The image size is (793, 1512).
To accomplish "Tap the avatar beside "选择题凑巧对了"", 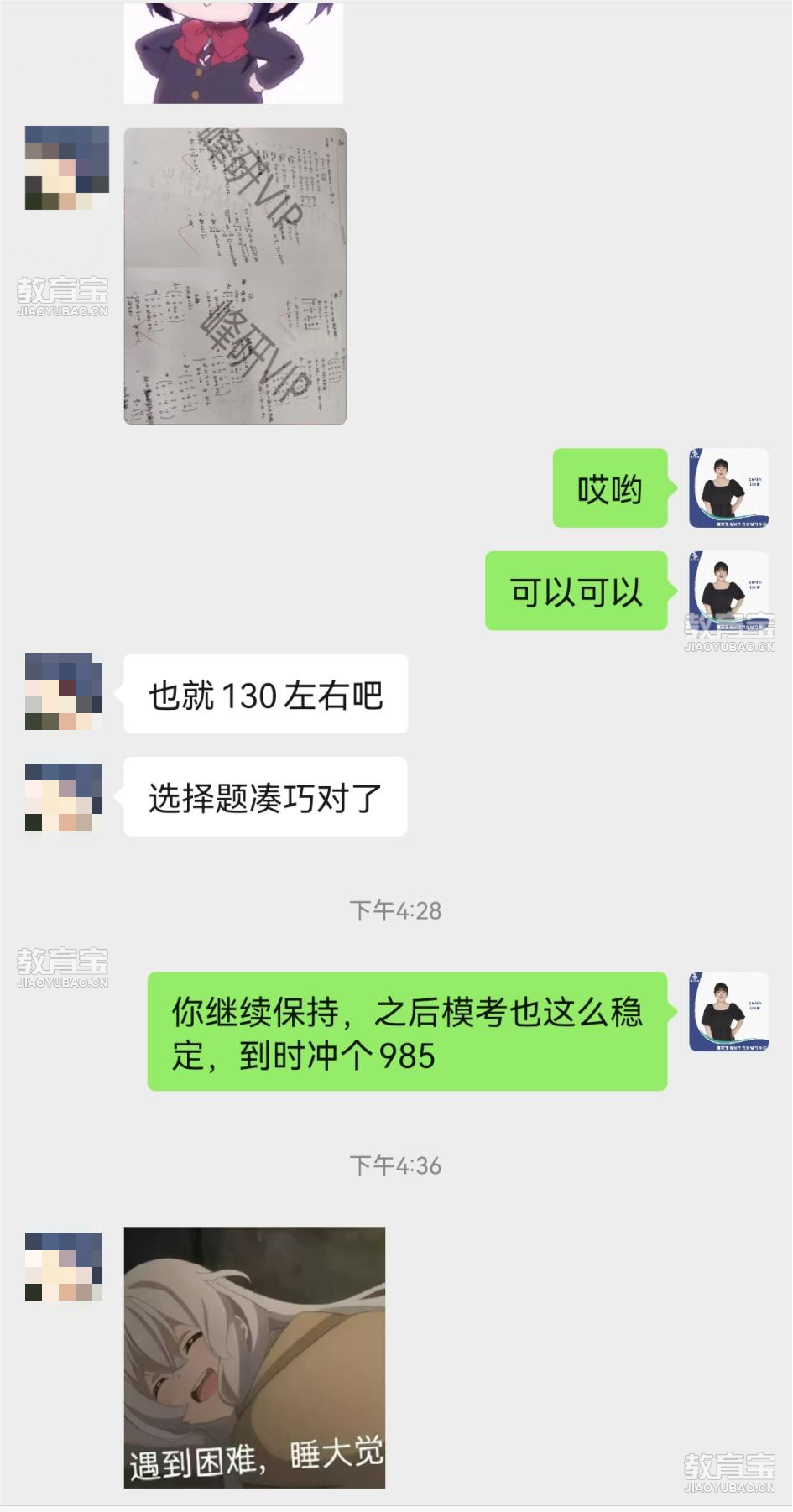I will [x=64, y=797].
